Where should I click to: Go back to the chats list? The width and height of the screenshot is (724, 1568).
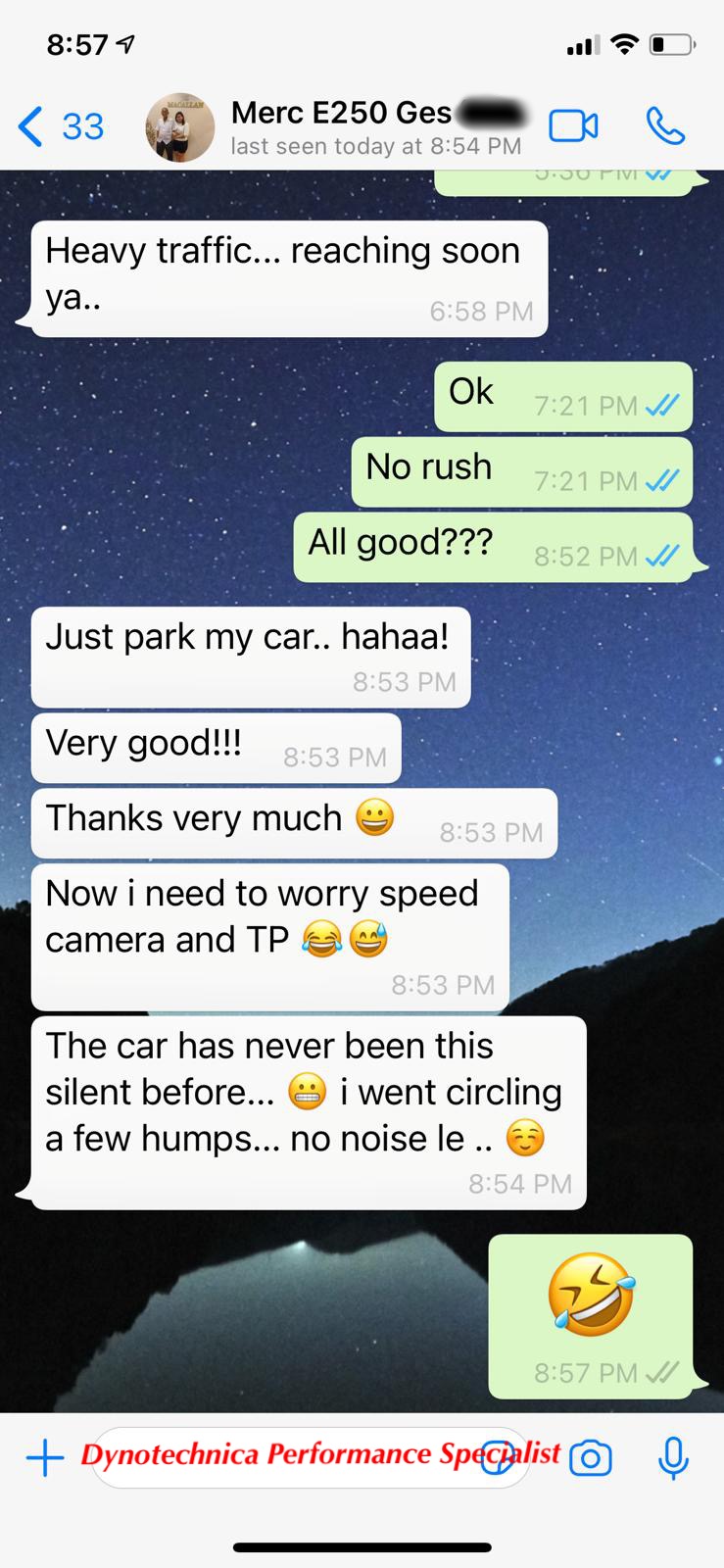[x=61, y=126]
